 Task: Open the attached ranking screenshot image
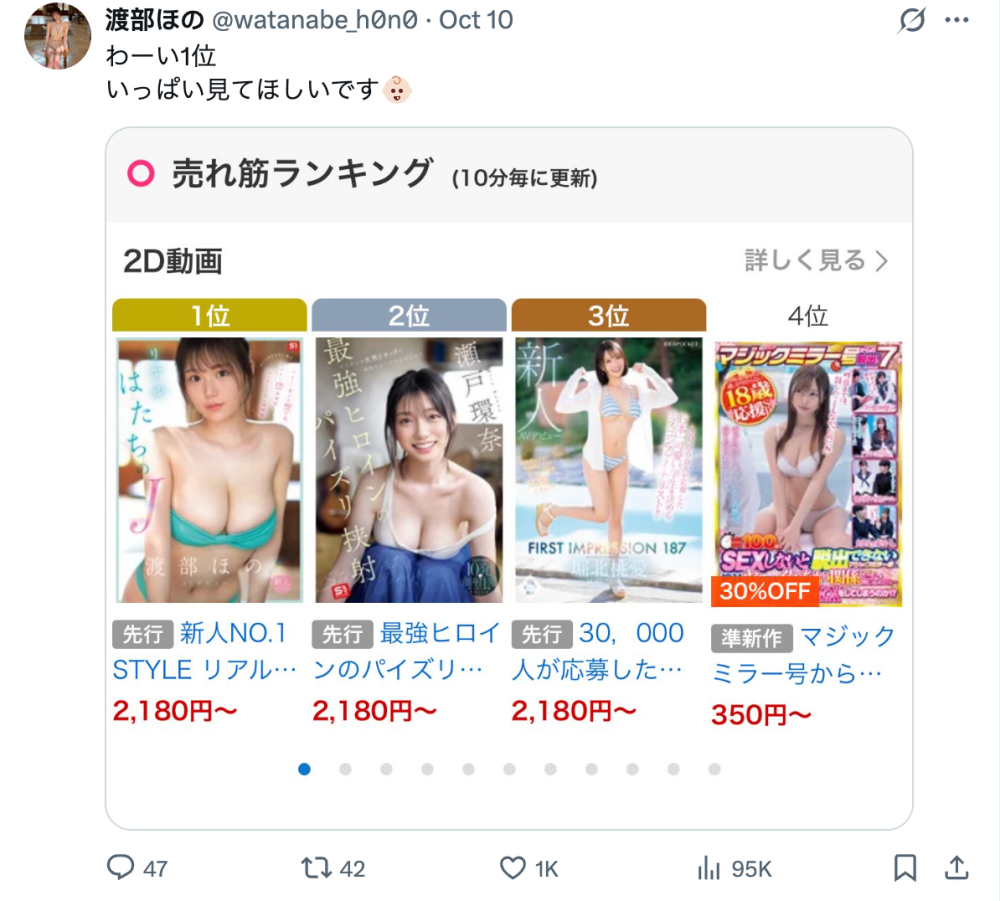click(508, 478)
